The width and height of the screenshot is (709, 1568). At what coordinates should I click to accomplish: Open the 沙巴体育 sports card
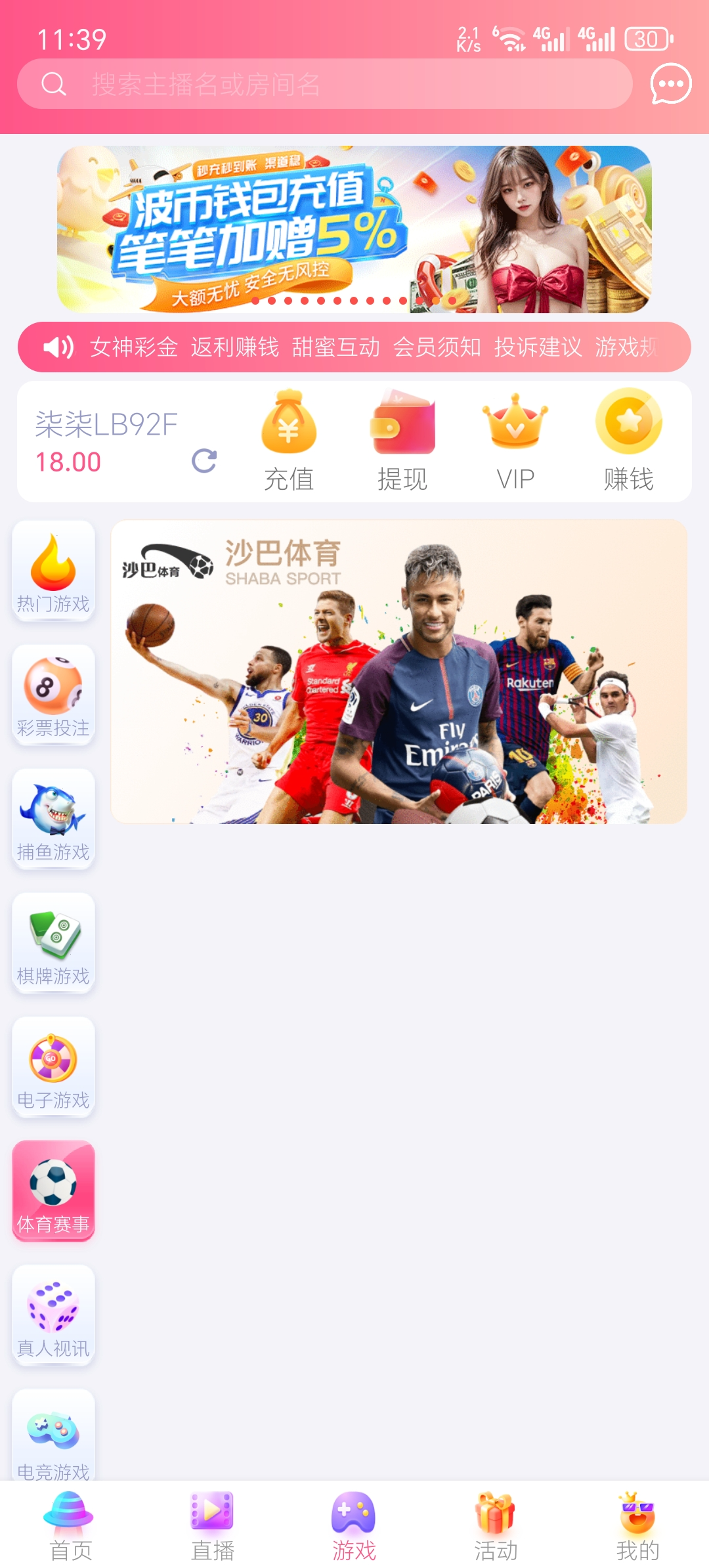pos(399,672)
